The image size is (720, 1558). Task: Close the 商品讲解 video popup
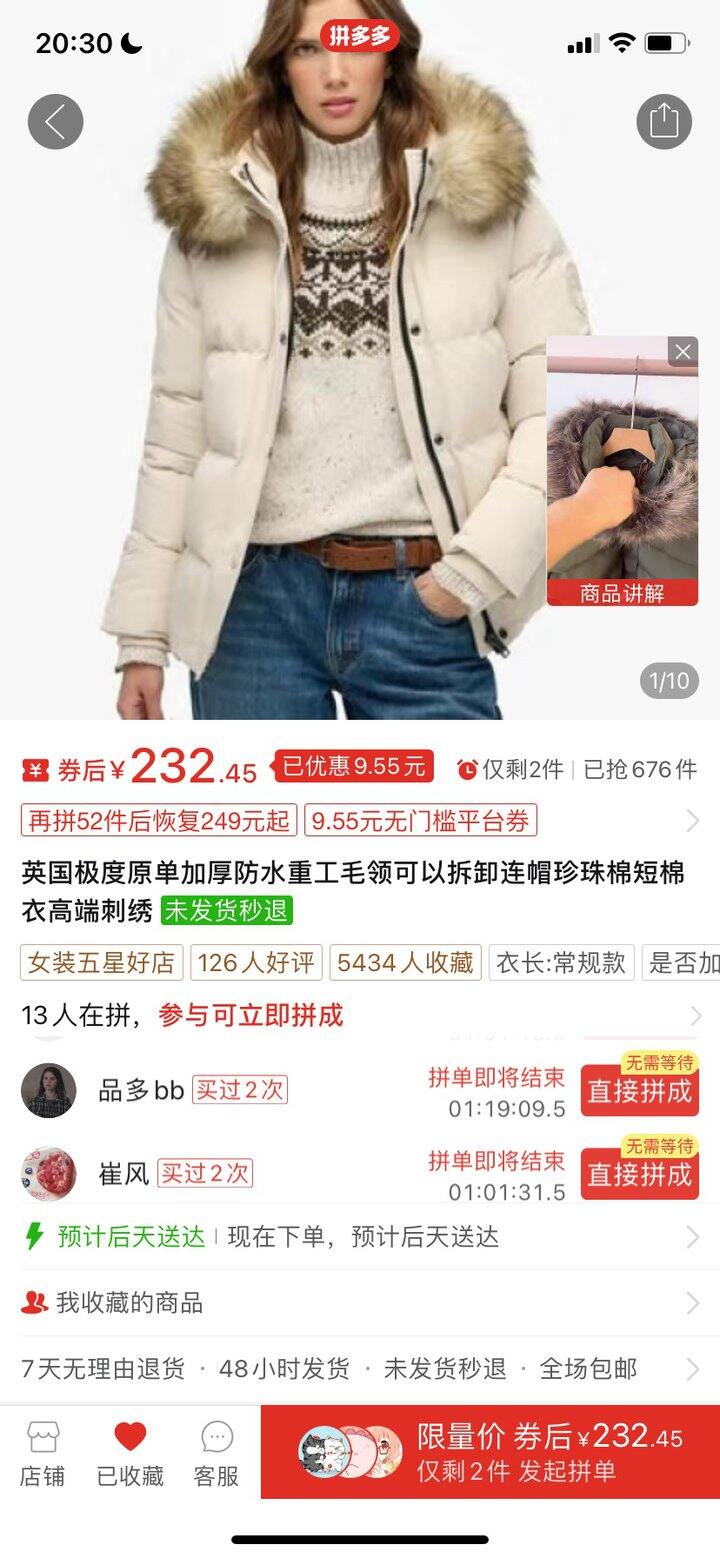(x=683, y=352)
